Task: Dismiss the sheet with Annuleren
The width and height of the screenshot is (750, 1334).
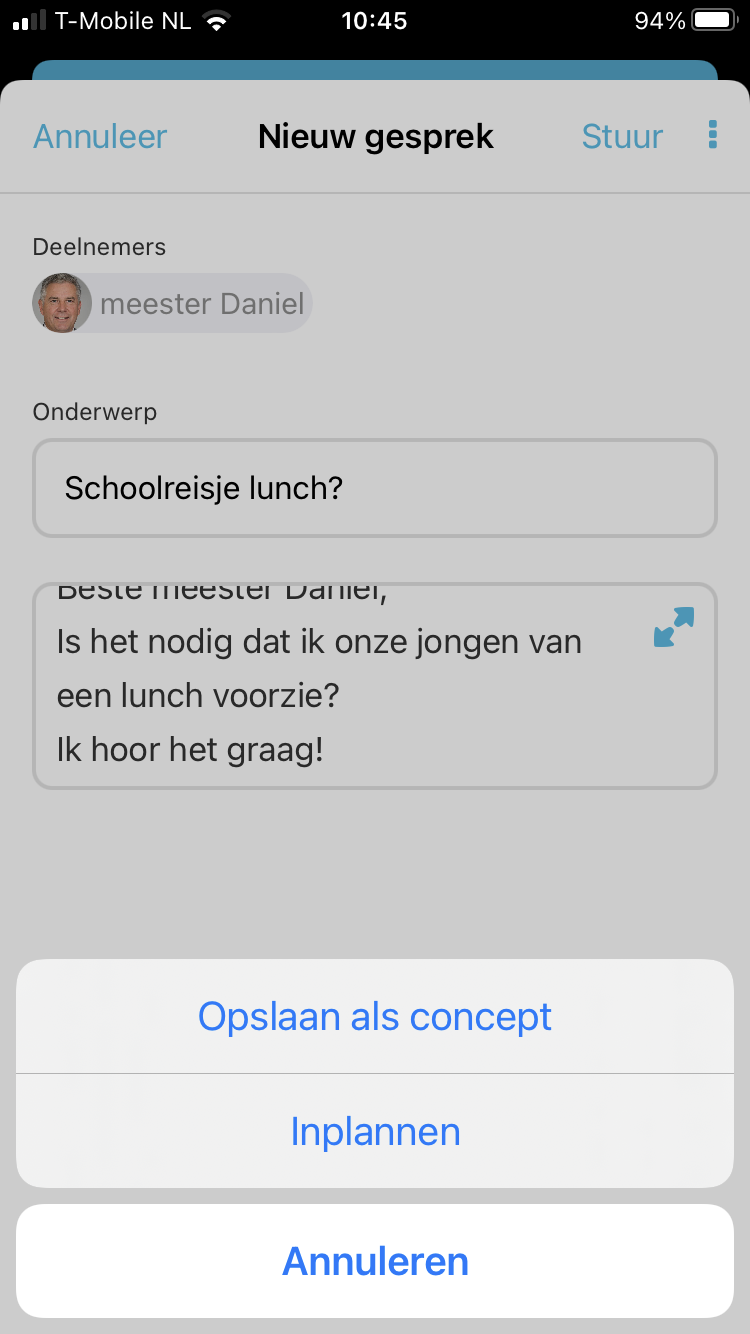Action: pyautogui.click(x=375, y=1261)
